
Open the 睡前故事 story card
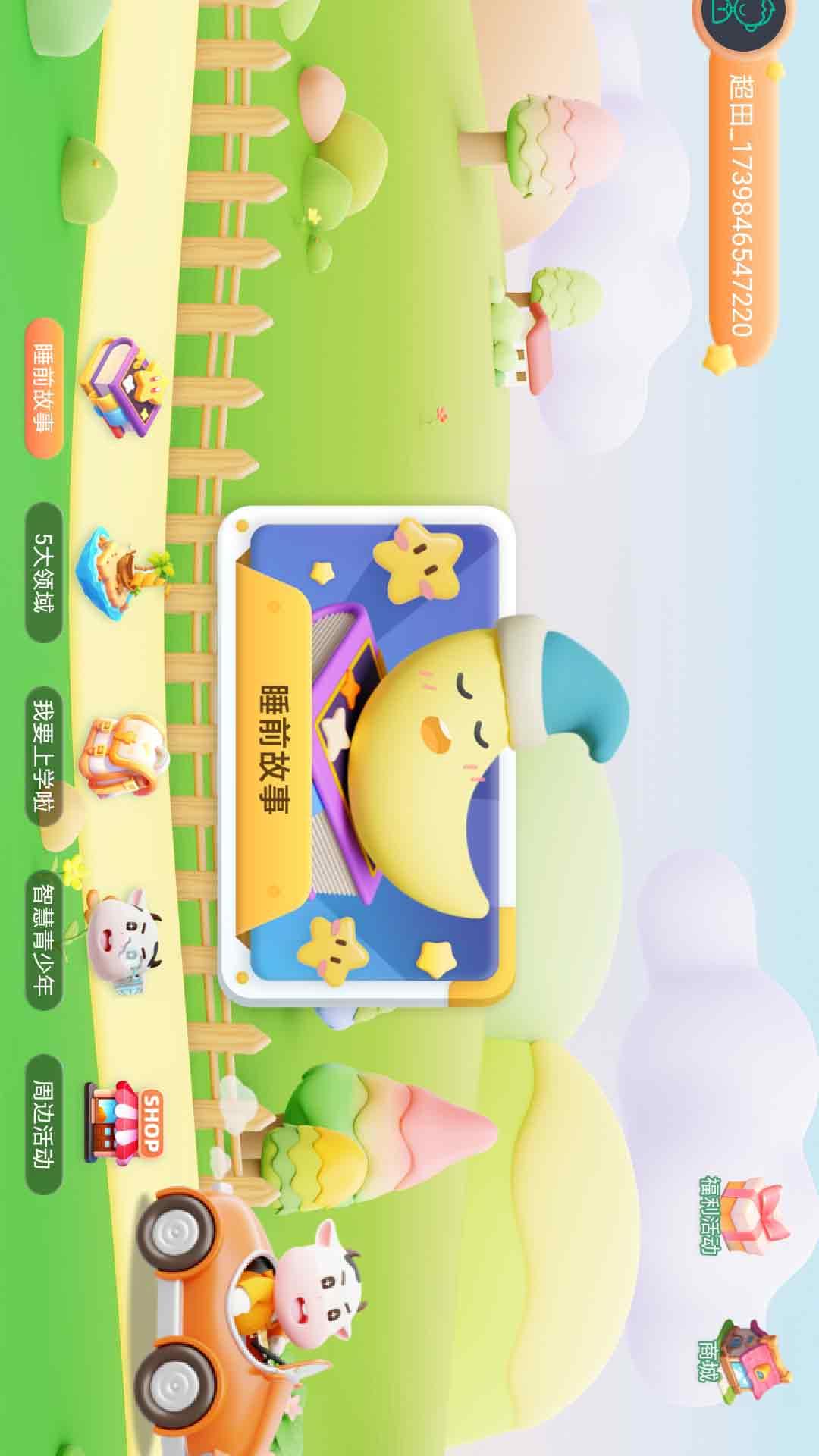click(x=366, y=755)
